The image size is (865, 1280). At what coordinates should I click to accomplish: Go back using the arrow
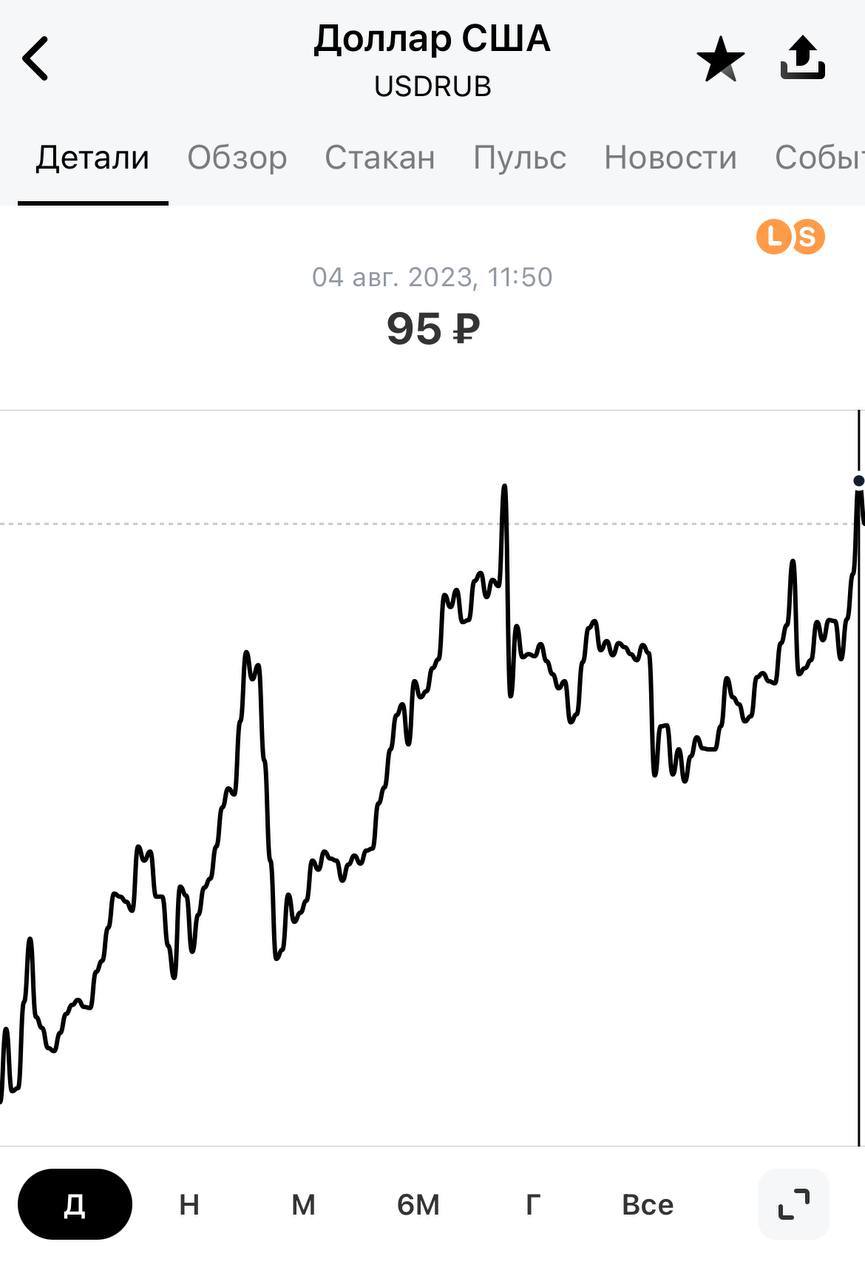[36, 59]
